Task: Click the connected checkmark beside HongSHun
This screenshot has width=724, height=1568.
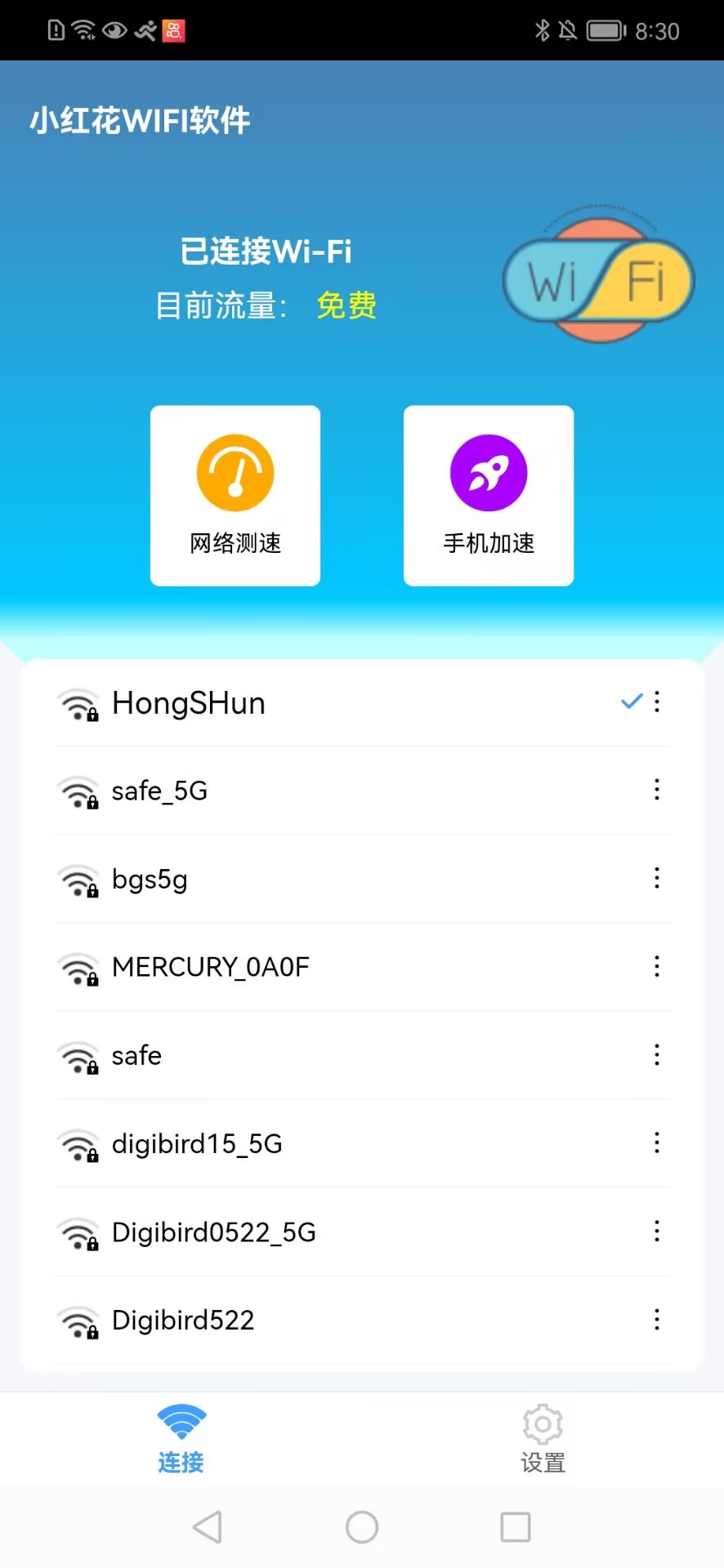Action: pyautogui.click(x=630, y=701)
